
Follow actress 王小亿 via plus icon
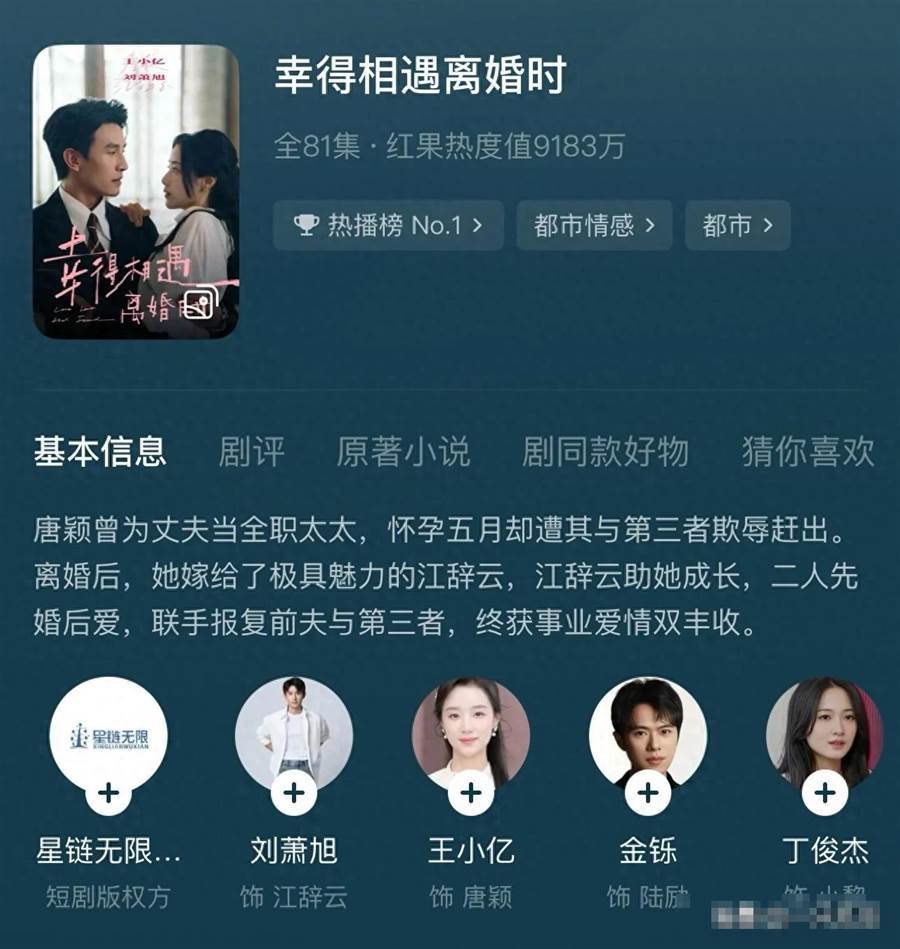pyautogui.click(x=471, y=794)
